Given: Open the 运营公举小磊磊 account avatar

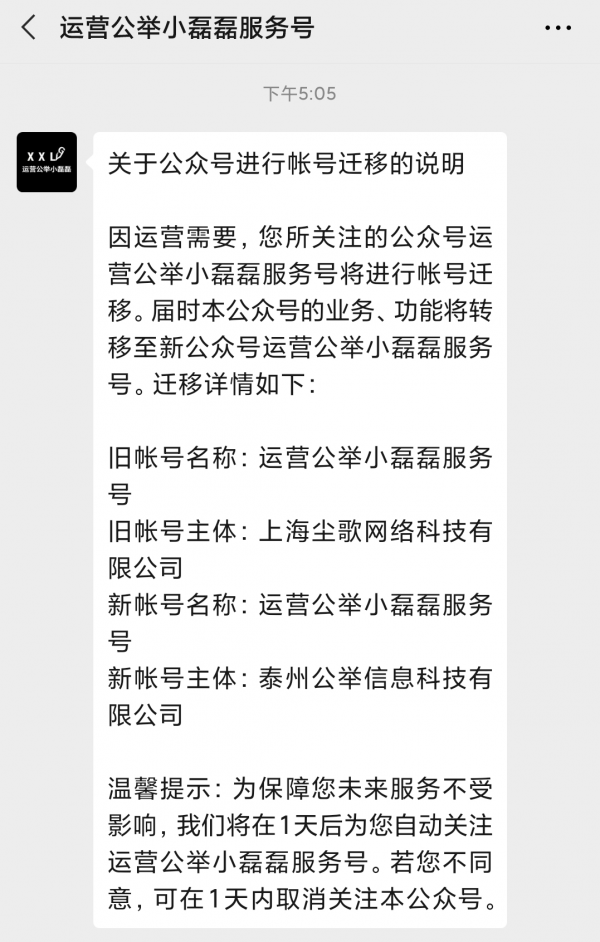Looking at the screenshot, I should click(x=47, y=162).
